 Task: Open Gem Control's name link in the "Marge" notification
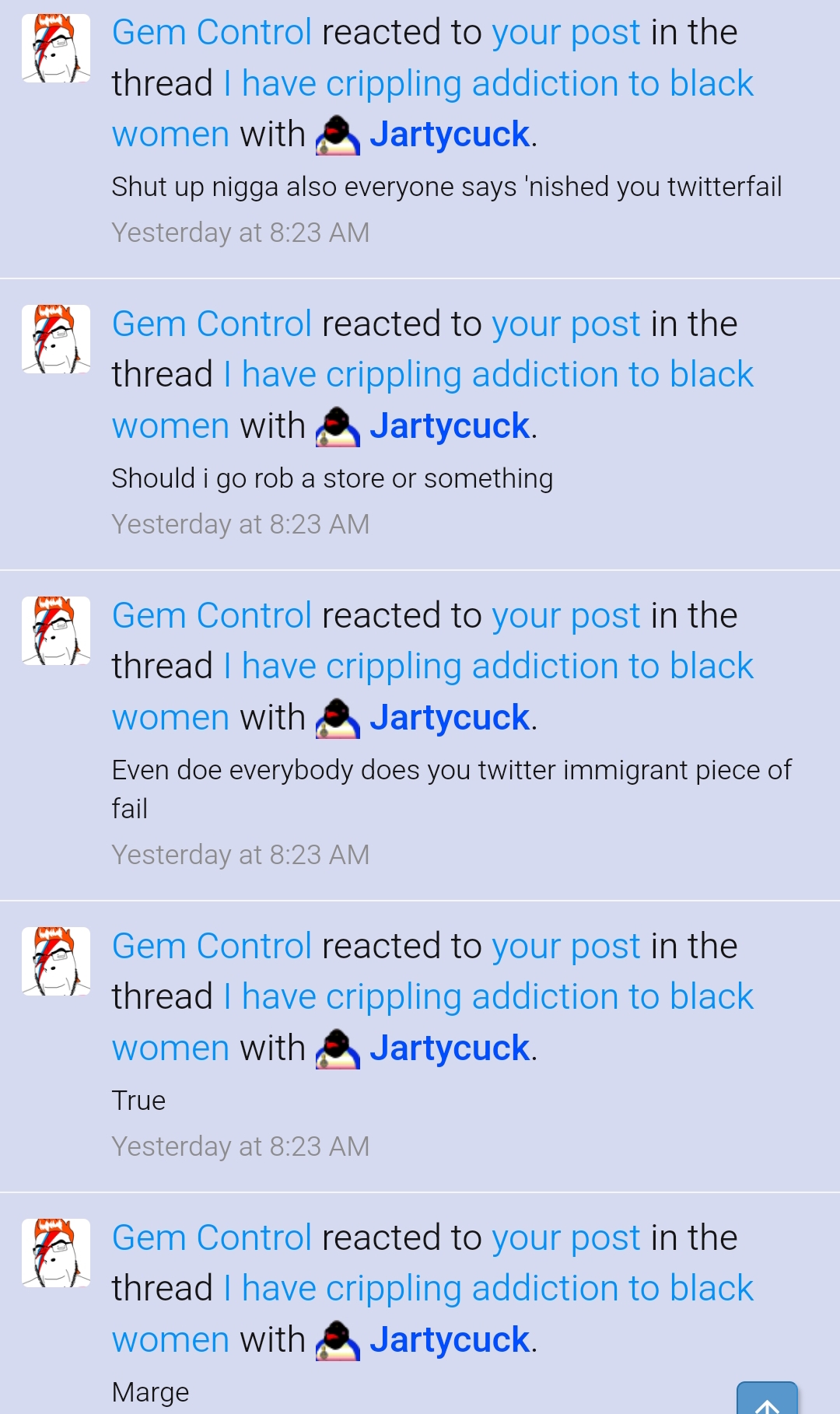[x=212, y=1238]
